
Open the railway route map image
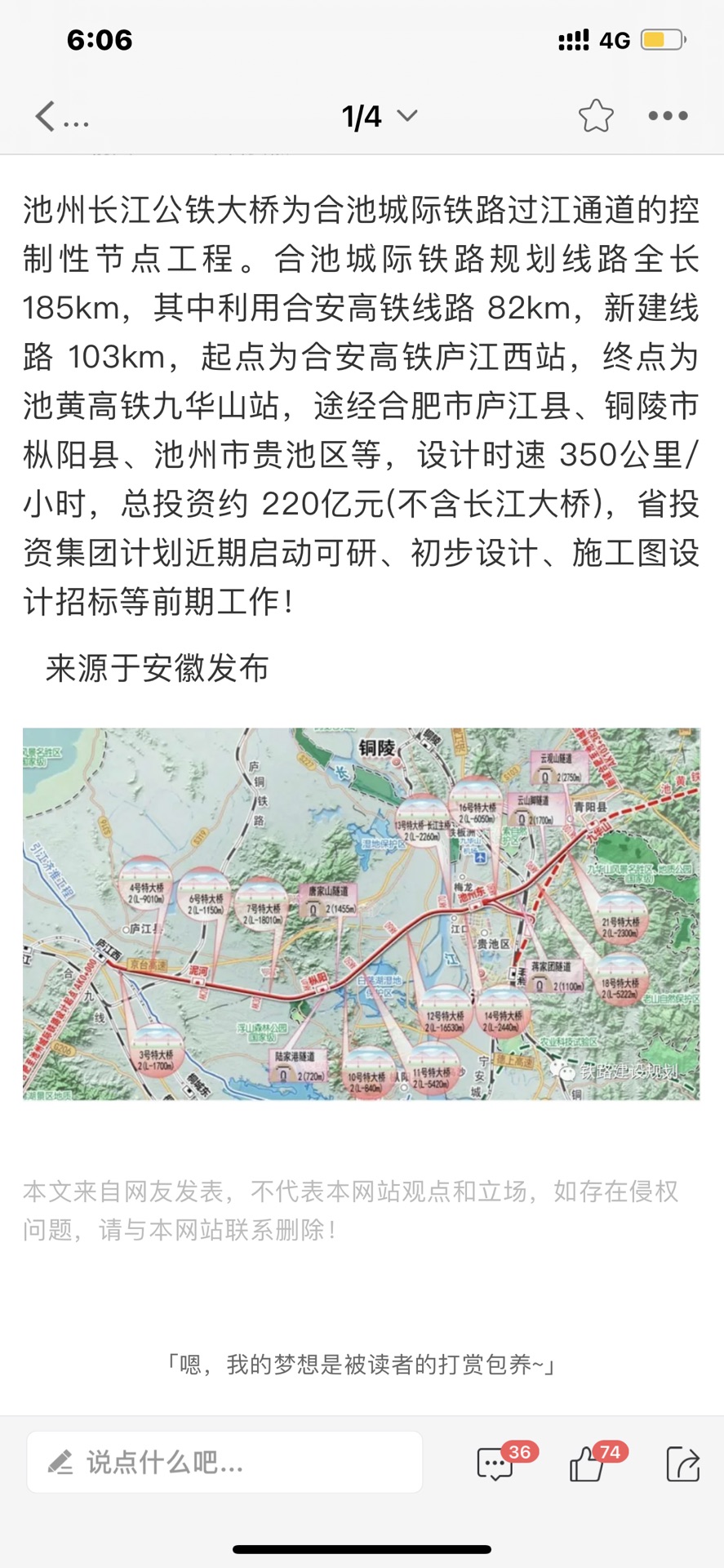(x=362, y=913)
